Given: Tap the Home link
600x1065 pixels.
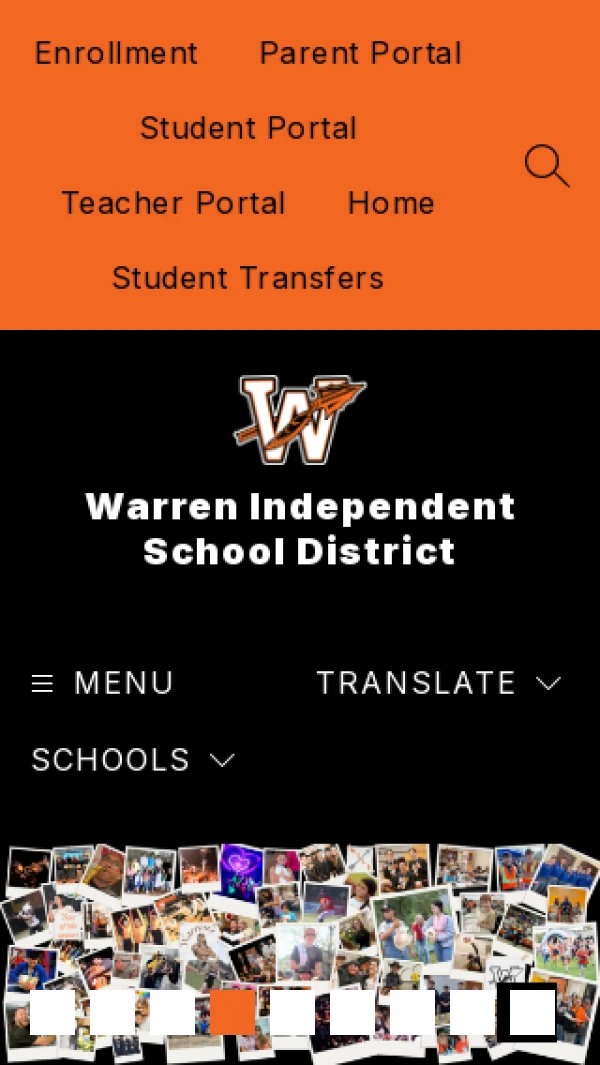Looking at the screenshot, I should [391, 203].
